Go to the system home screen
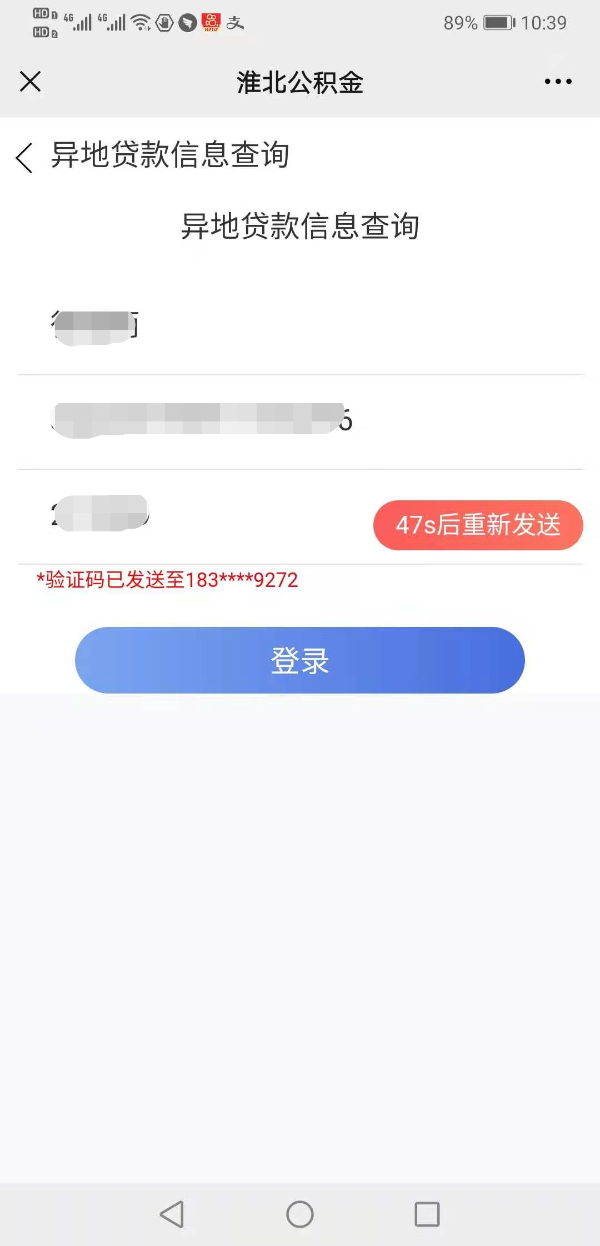600x1246 pixels. click(300, 1214)
